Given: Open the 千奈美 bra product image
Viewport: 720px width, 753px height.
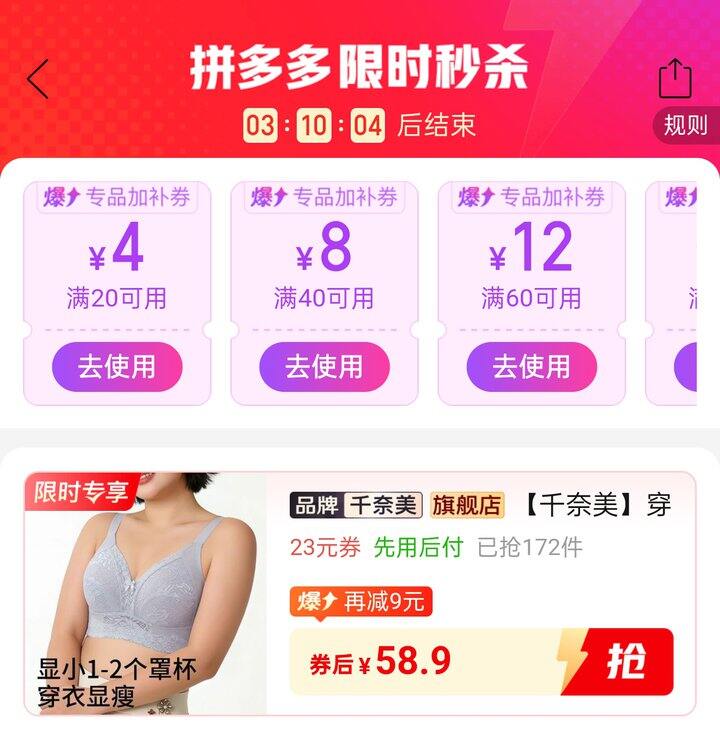Looking at the screenshot, I should tap(145, 592).
